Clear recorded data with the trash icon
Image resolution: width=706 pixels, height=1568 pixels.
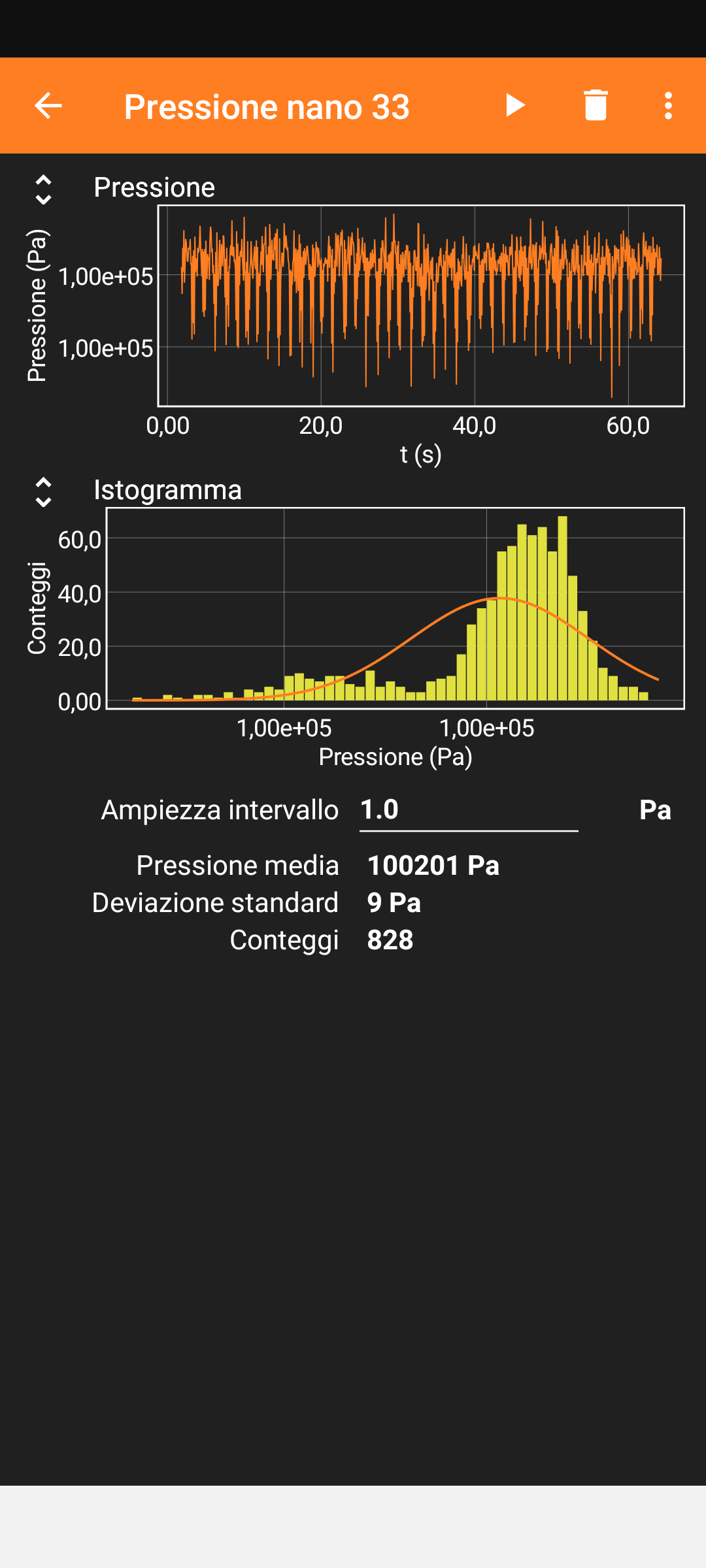click(596, 105)
